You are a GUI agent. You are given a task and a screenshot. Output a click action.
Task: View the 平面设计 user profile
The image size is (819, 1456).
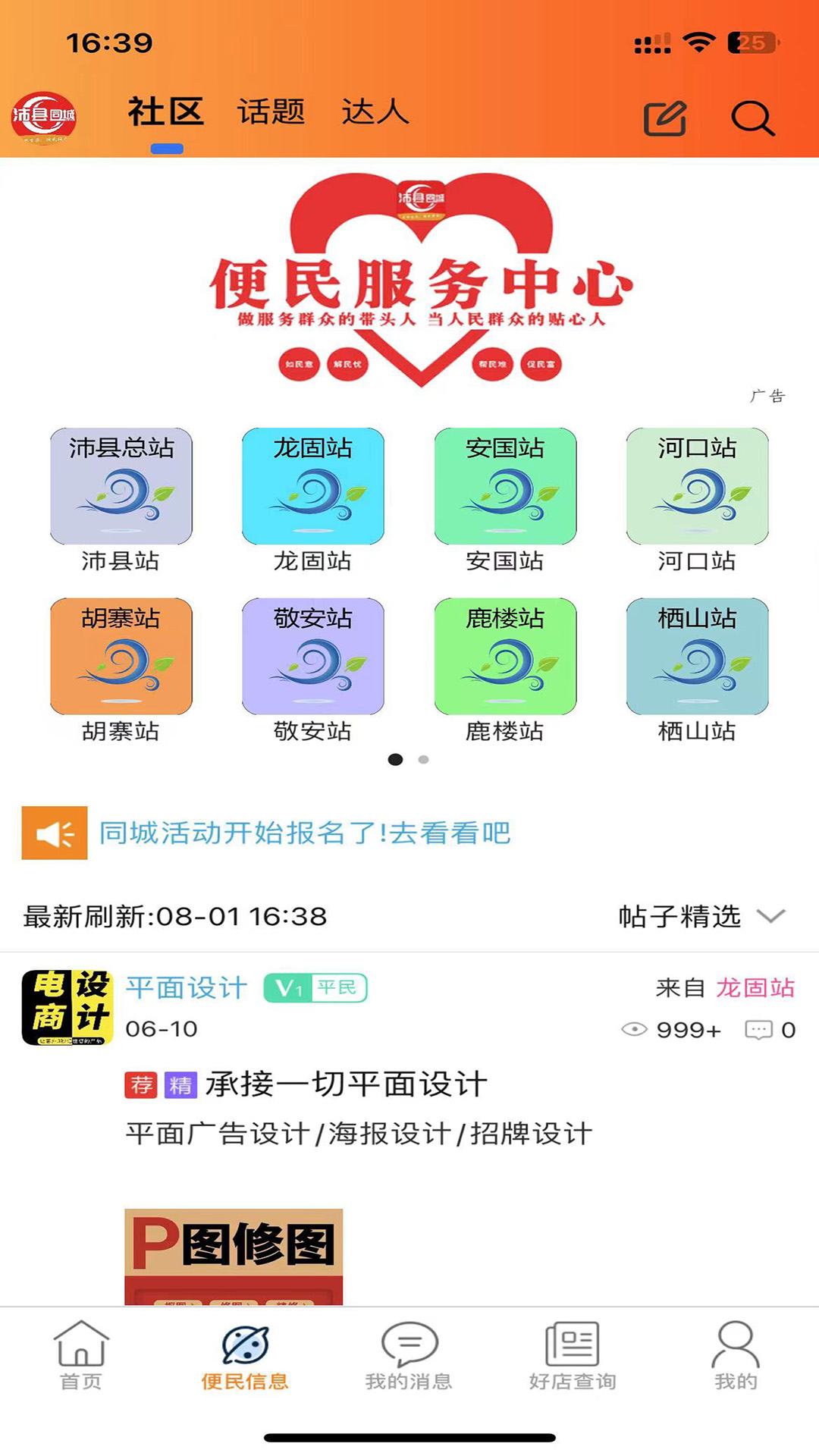(186, 988)
